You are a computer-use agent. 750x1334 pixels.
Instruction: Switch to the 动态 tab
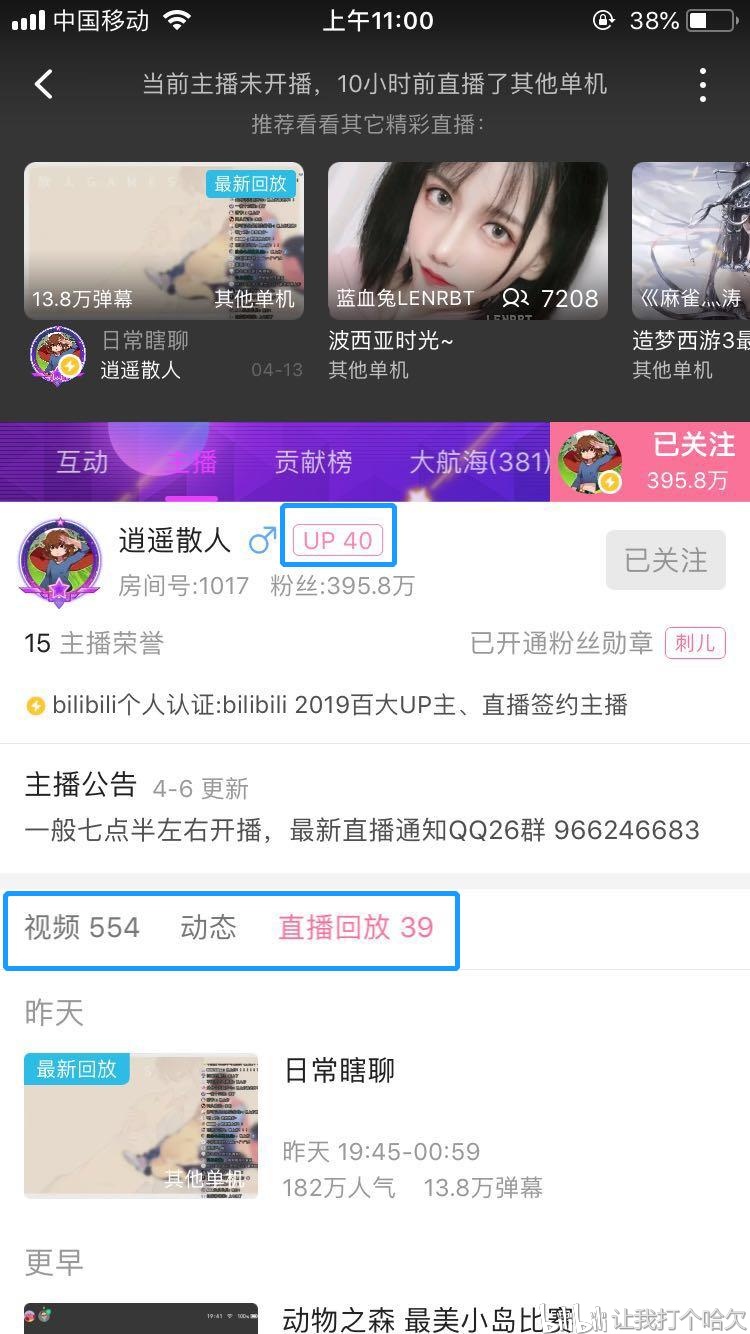208,928
